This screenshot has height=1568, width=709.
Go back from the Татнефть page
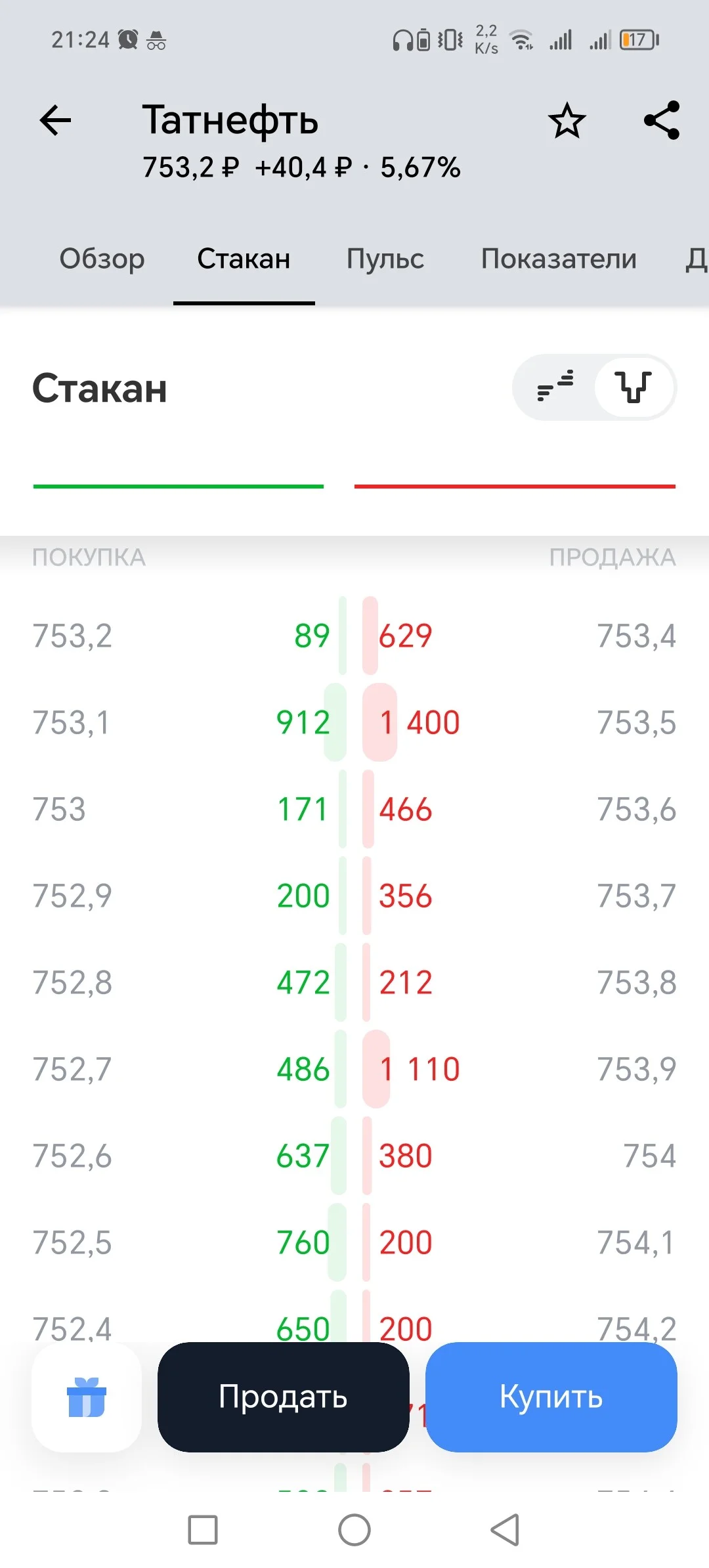(55, 120)
